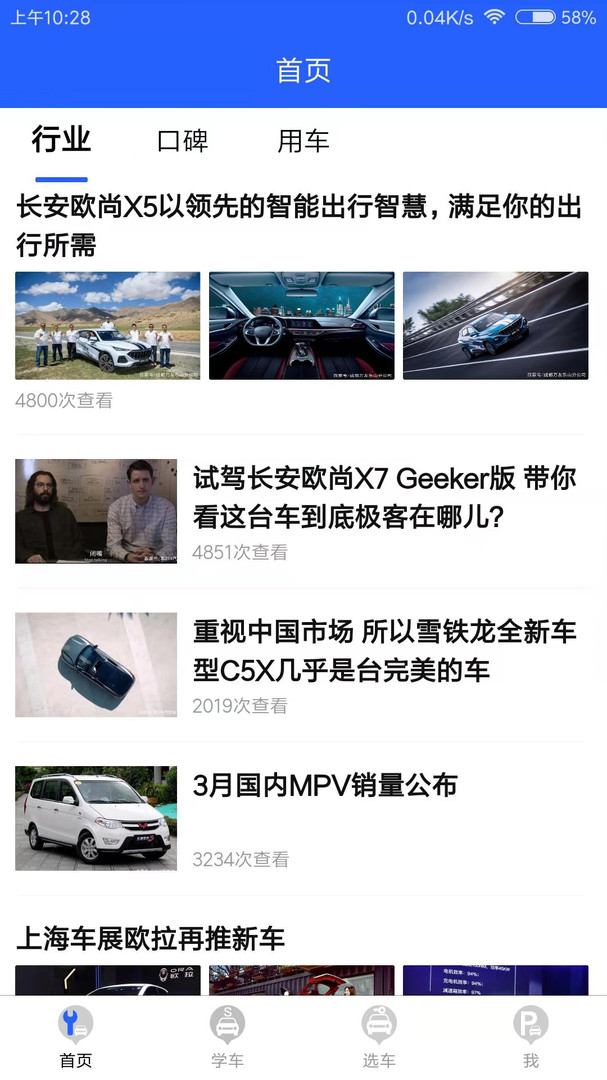Open the 试驾长安欧尚X7 Geeker版 article
Screen dimensions: 607x1080
[x=384, y=497]
